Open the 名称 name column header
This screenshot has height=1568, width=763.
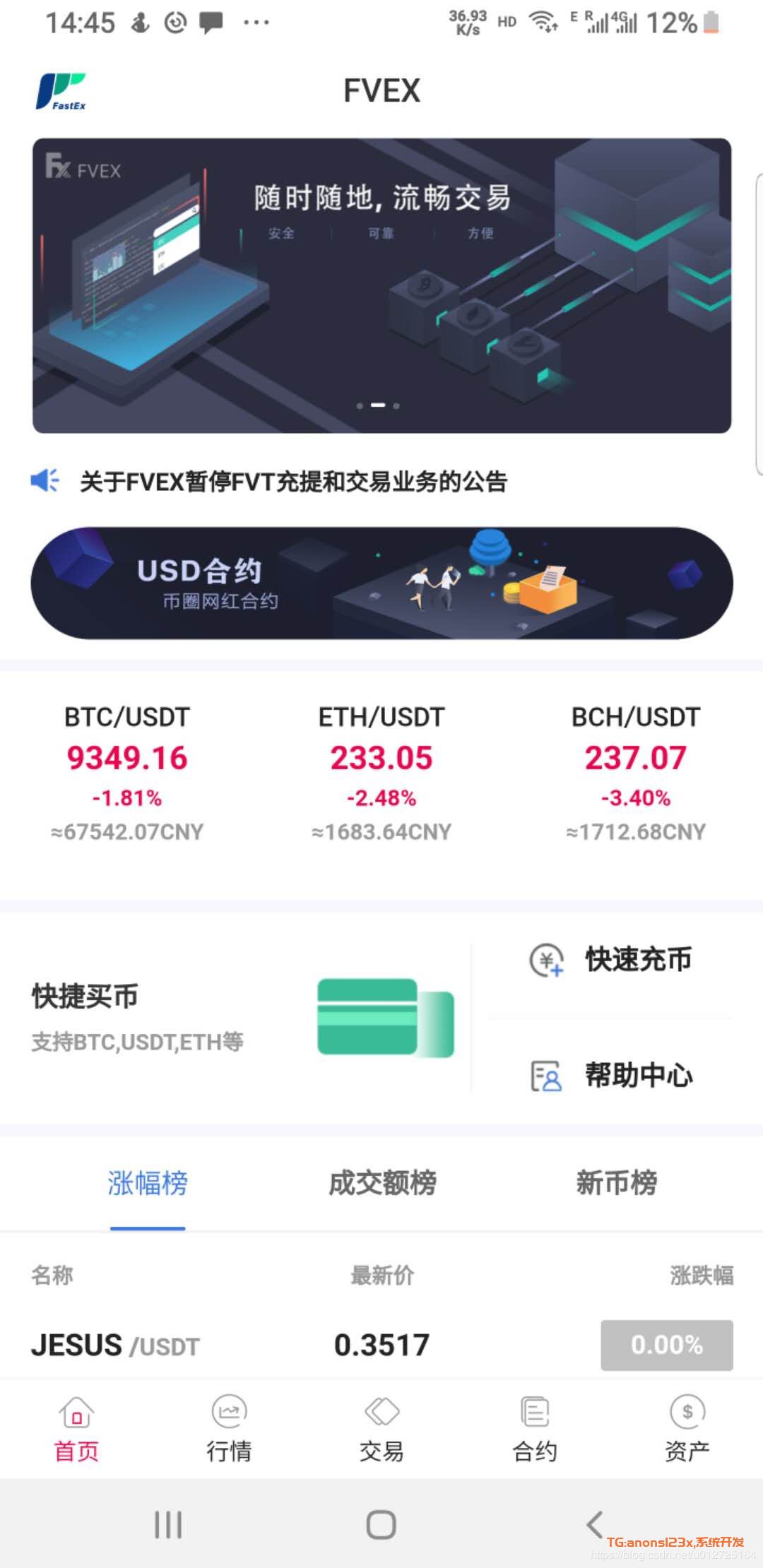pyautogui.click(x=52, y=1275)
